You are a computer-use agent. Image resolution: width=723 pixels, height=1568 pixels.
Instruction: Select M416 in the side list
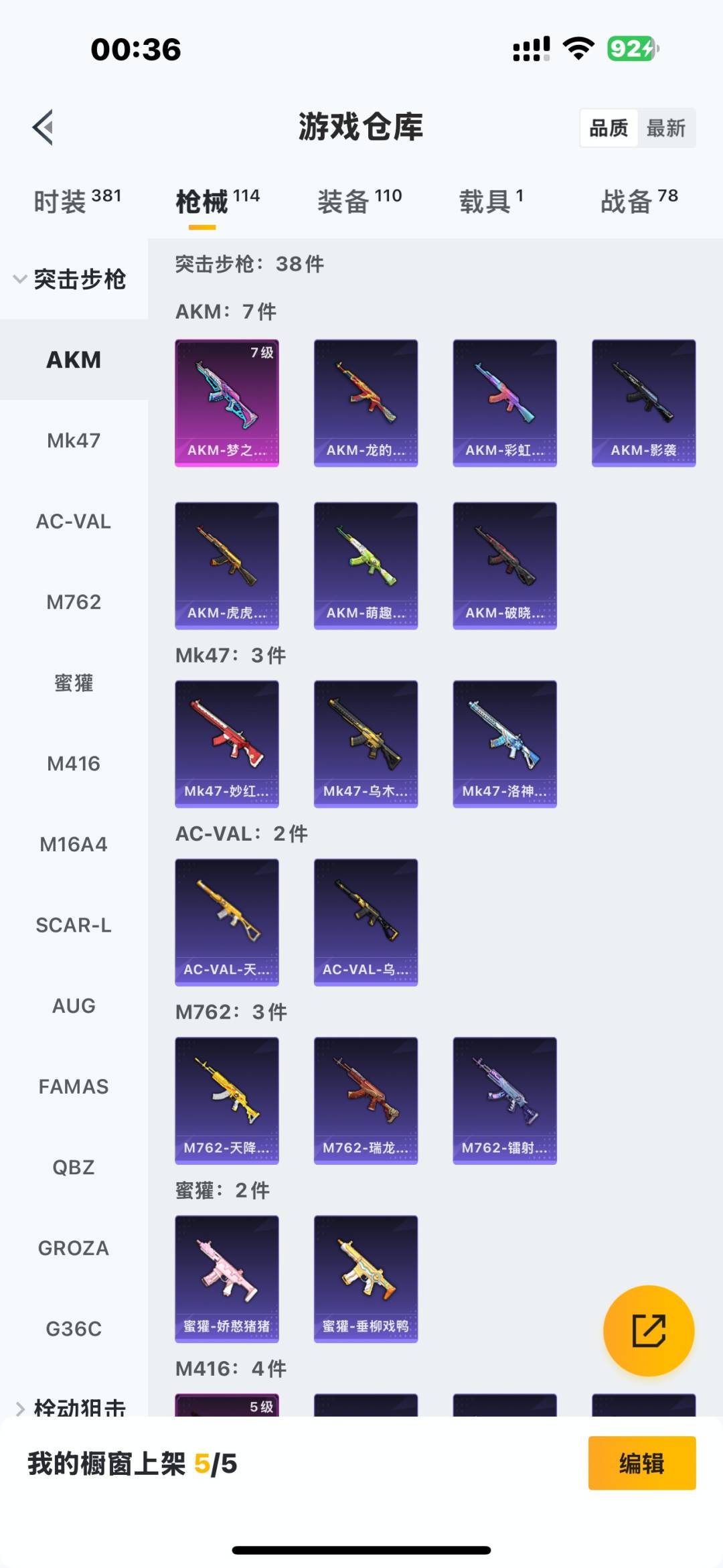click(x=74, y=764)
